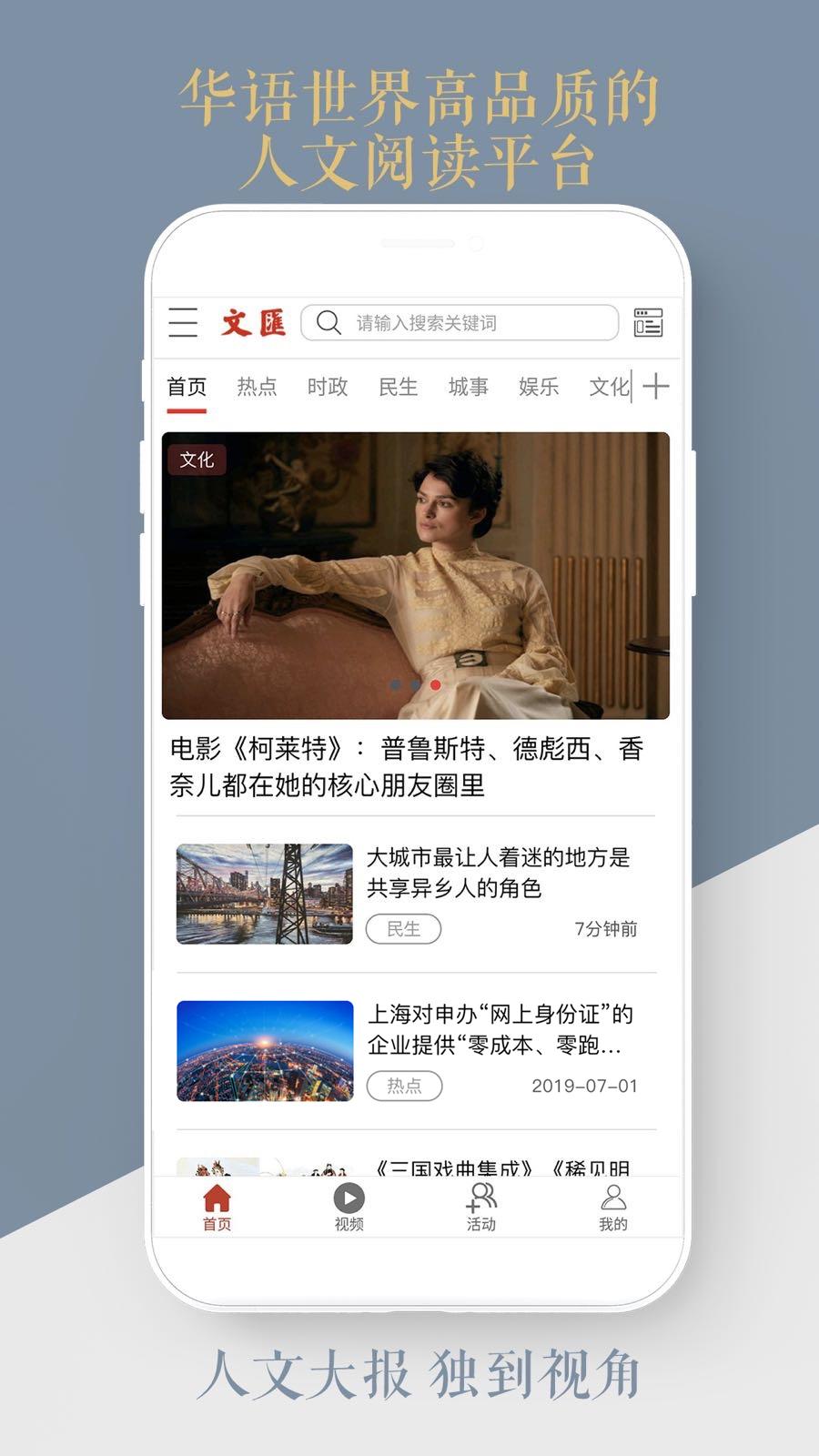The height and width of the screenshot is (1456, 819).
Task: Switch to the 时政 tab
Action: pos(326,387)
